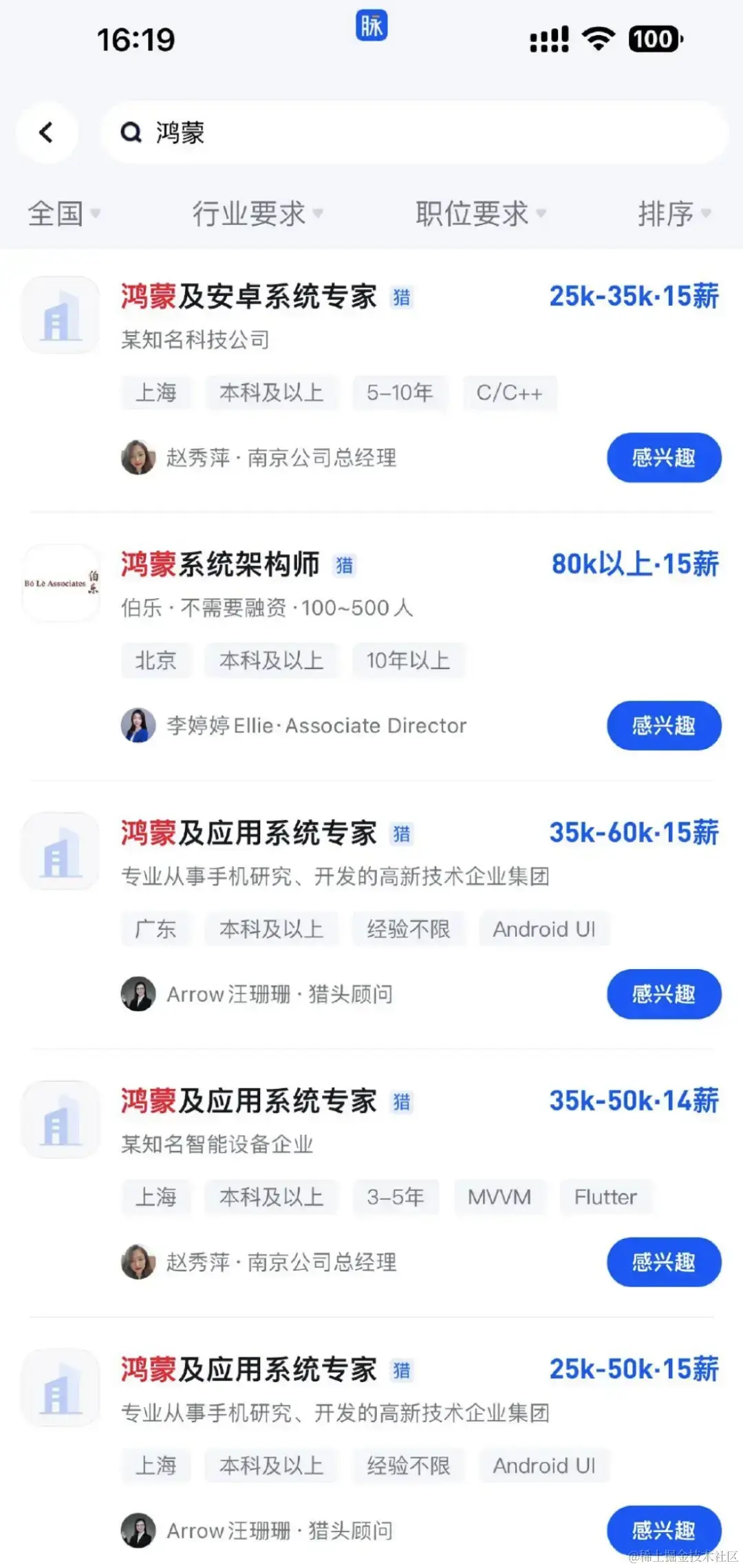Tap the Flutter tag on the 35k-50k job

pos(605,1197)
